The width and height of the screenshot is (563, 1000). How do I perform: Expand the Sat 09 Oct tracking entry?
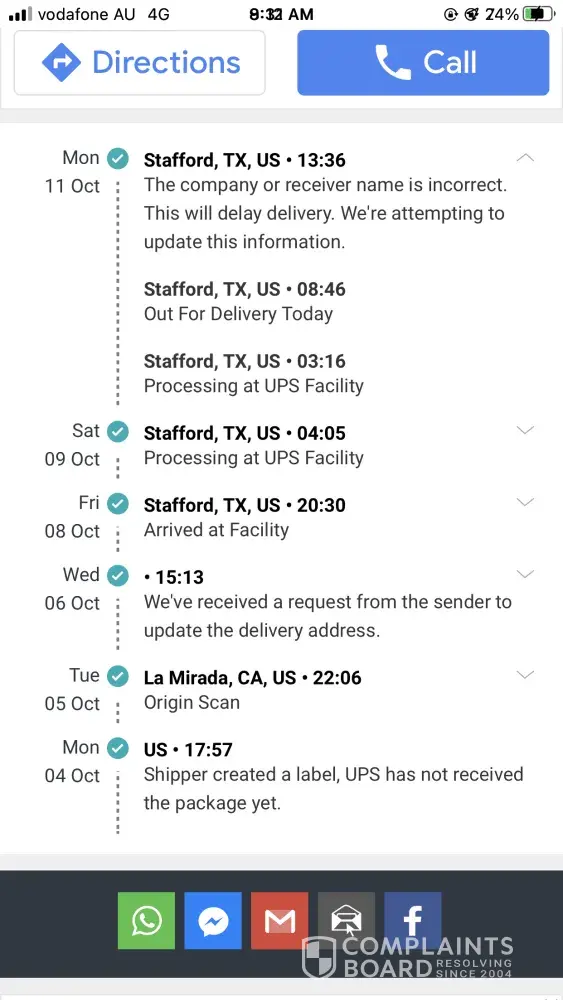(x=525, y=430)
